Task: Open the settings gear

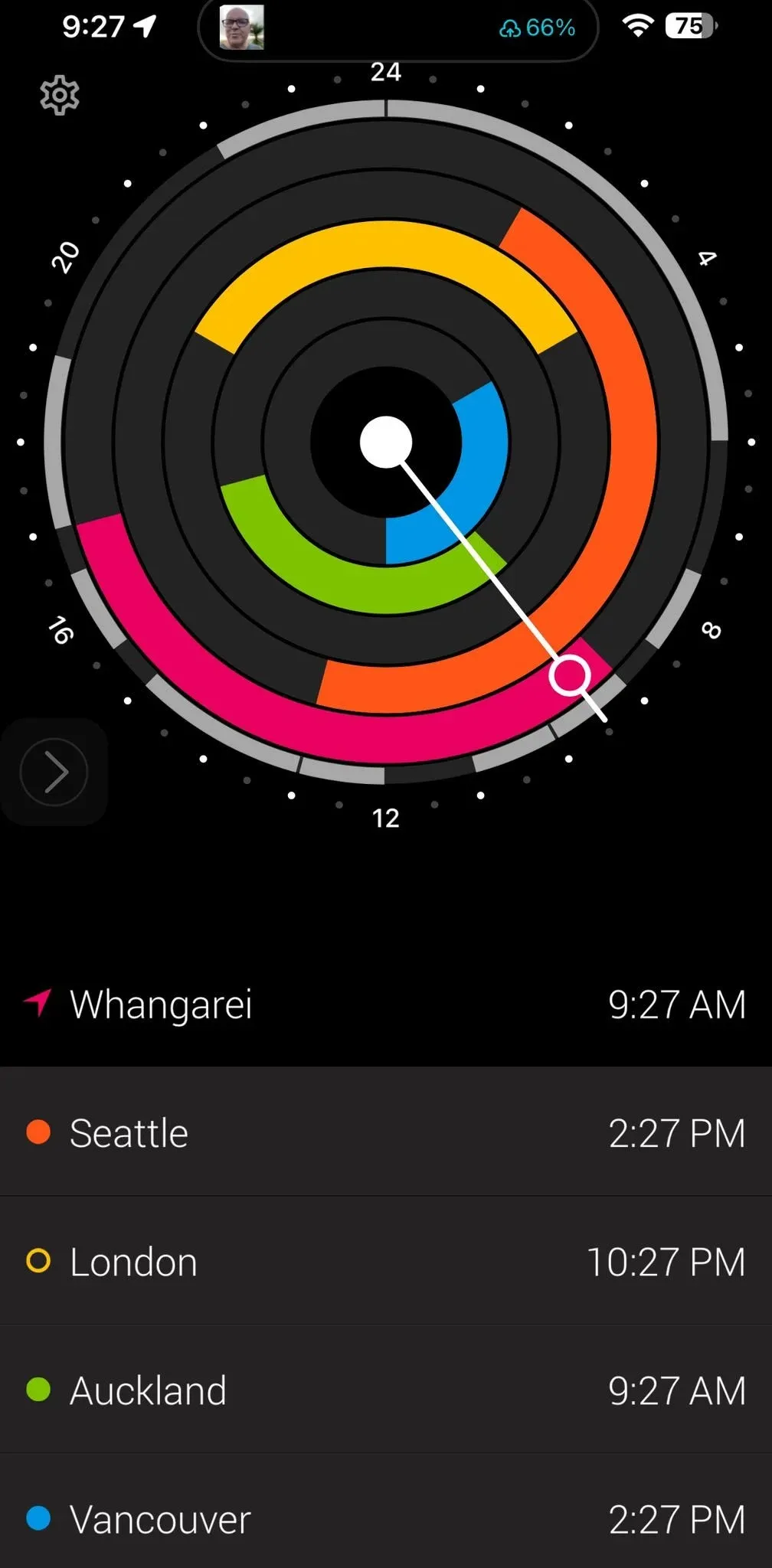Action: [x=59, y=94]
